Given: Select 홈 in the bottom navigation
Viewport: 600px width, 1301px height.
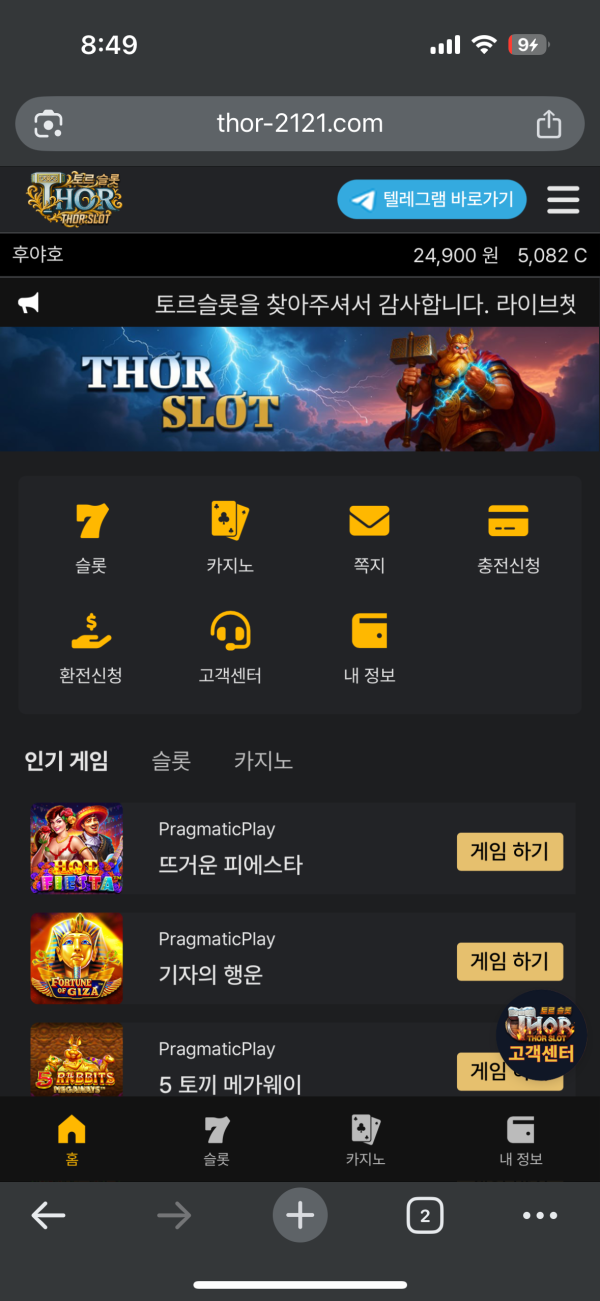Looking at the screenshot, I should (x=72, y=1140).
